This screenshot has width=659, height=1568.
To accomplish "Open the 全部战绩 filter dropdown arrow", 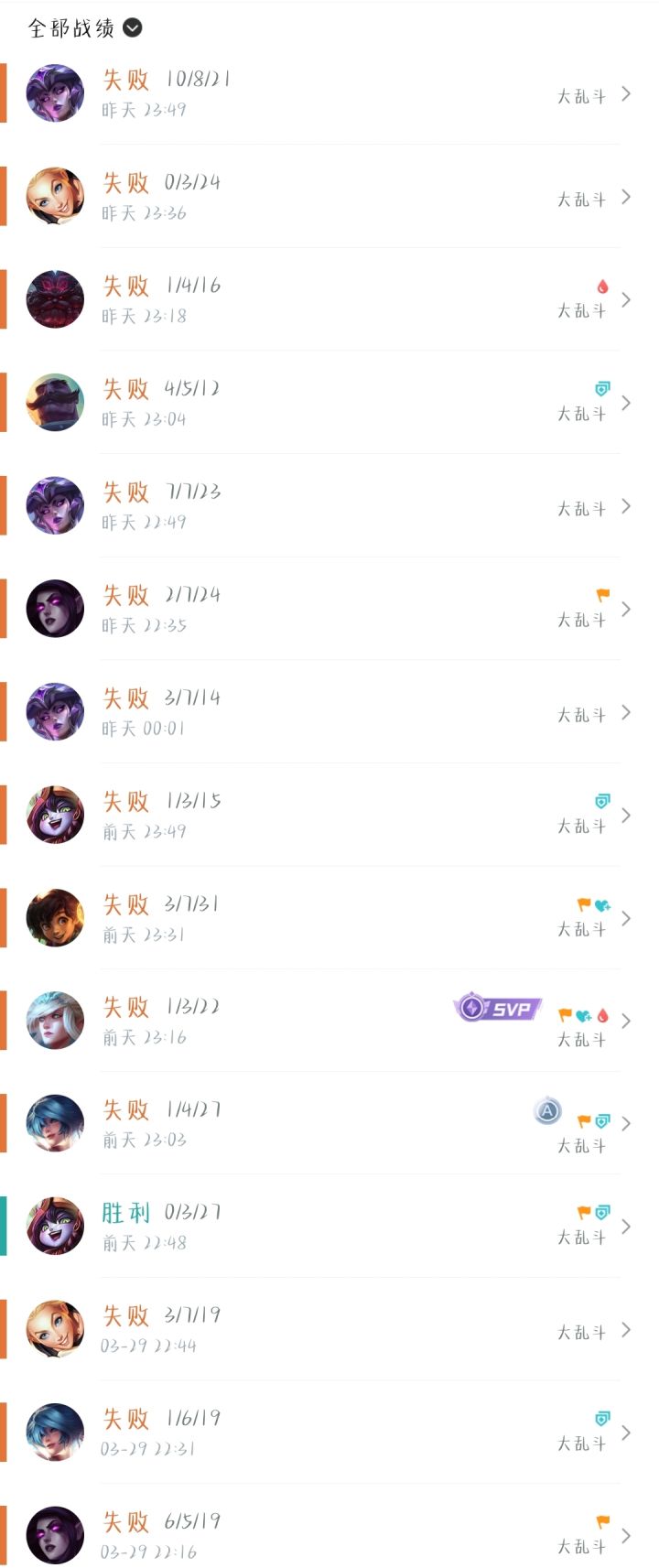I will pyautogui.click(x=134, y=28).
